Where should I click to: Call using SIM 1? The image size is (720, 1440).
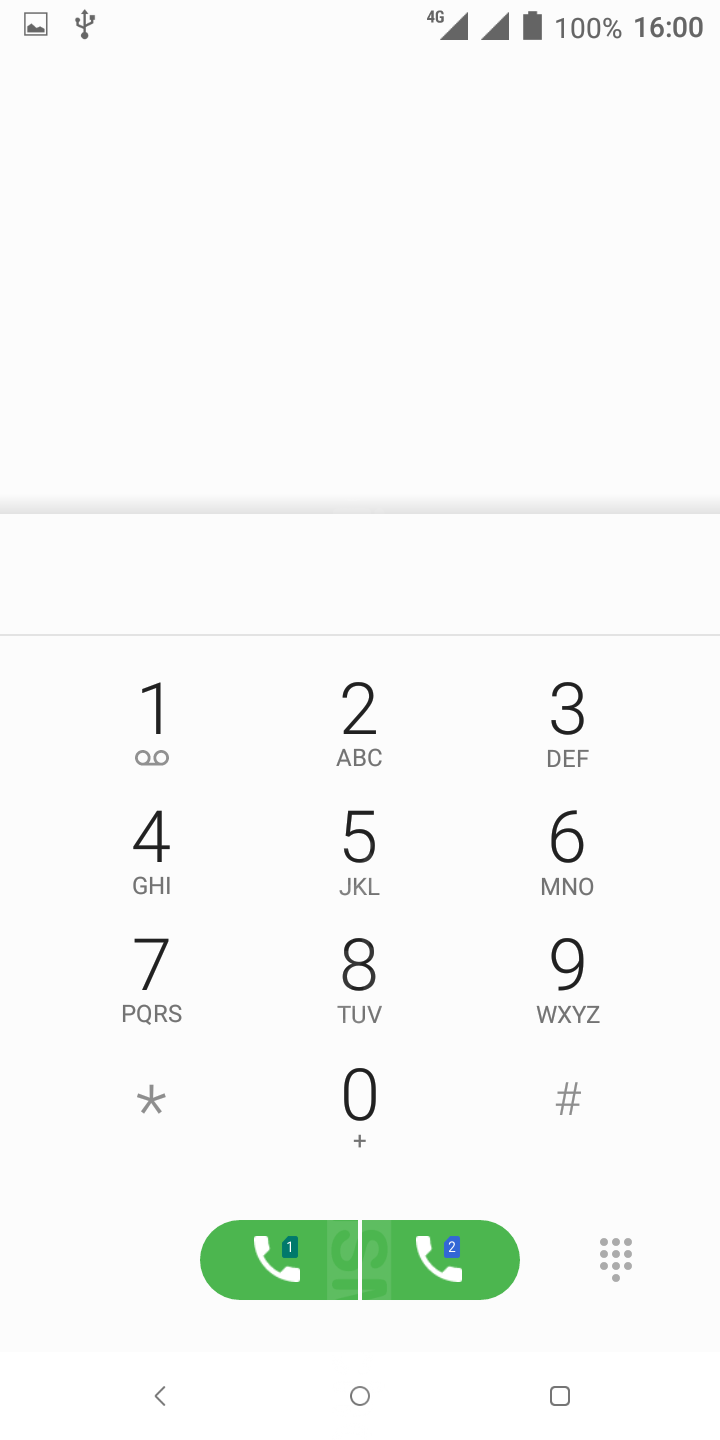pos(277,1259)
